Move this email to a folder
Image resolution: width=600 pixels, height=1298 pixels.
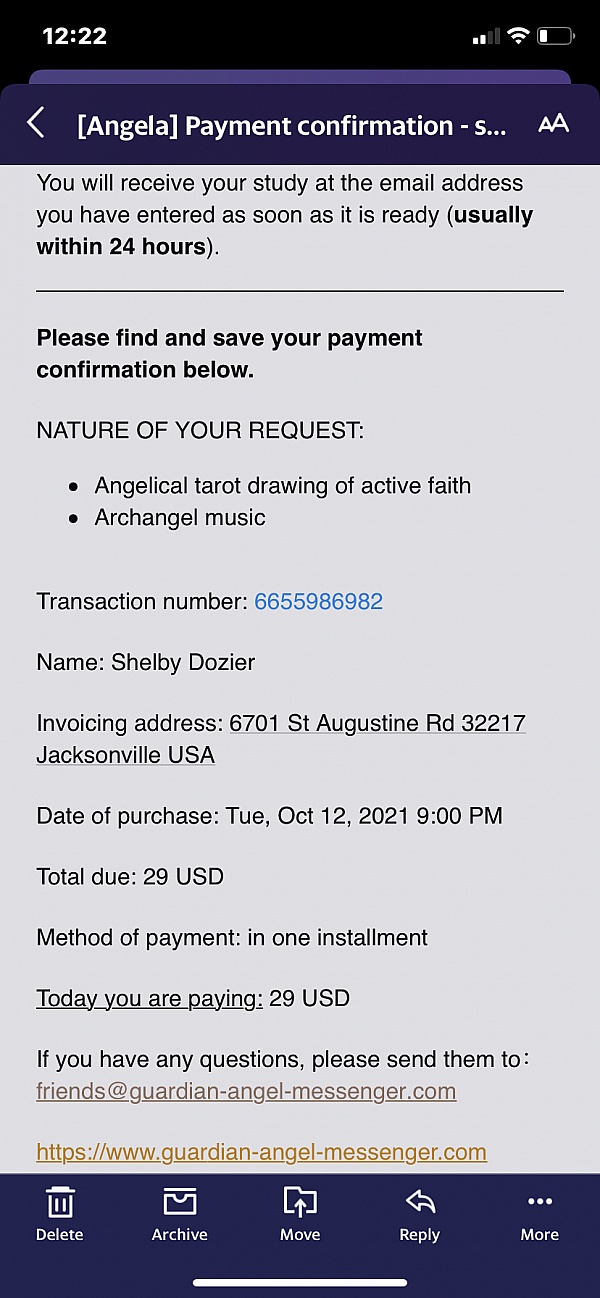[300, 1214]
